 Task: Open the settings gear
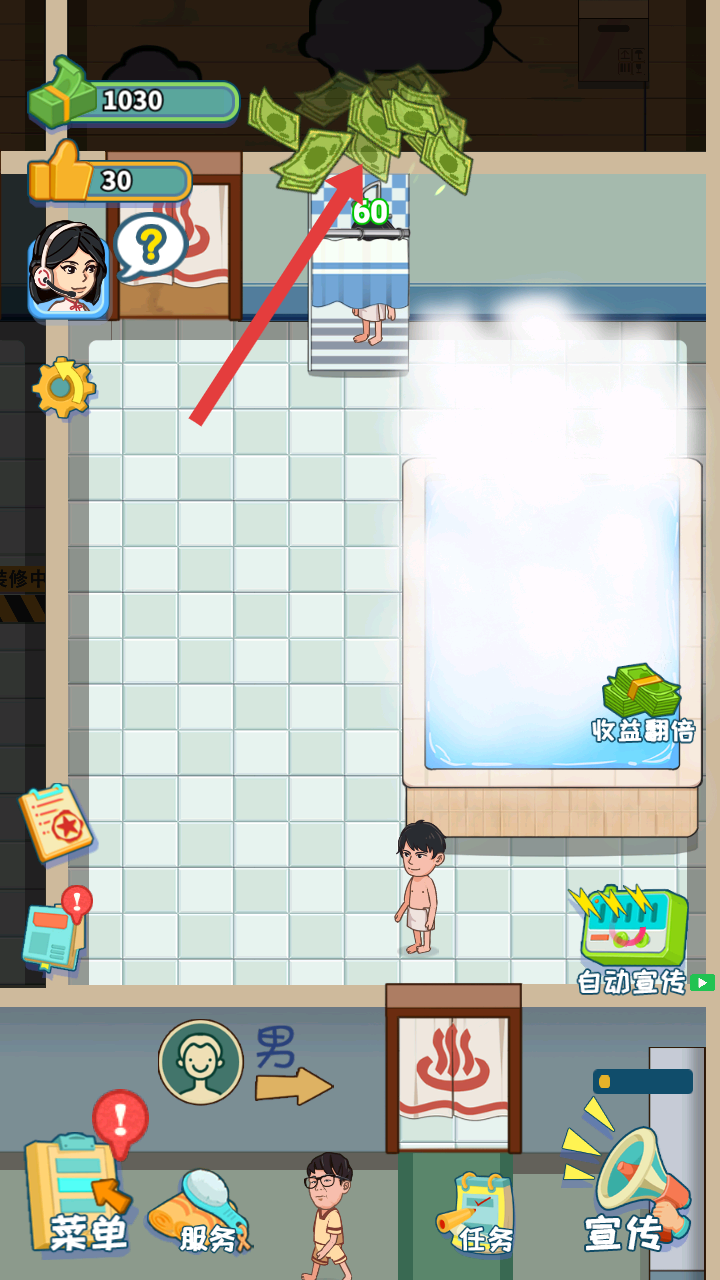click(64, 387)
